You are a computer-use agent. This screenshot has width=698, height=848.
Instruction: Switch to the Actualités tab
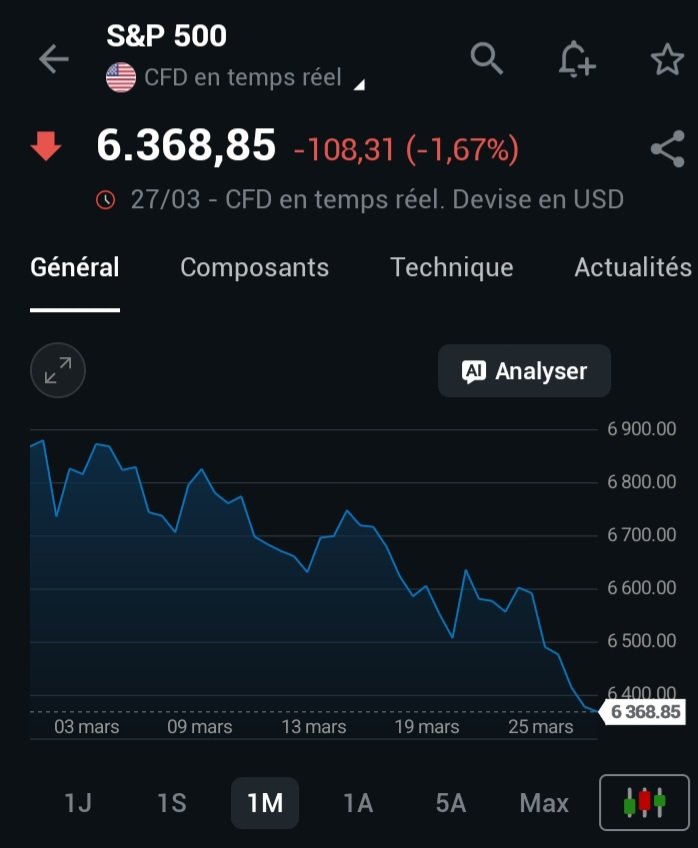pos(632,267)
